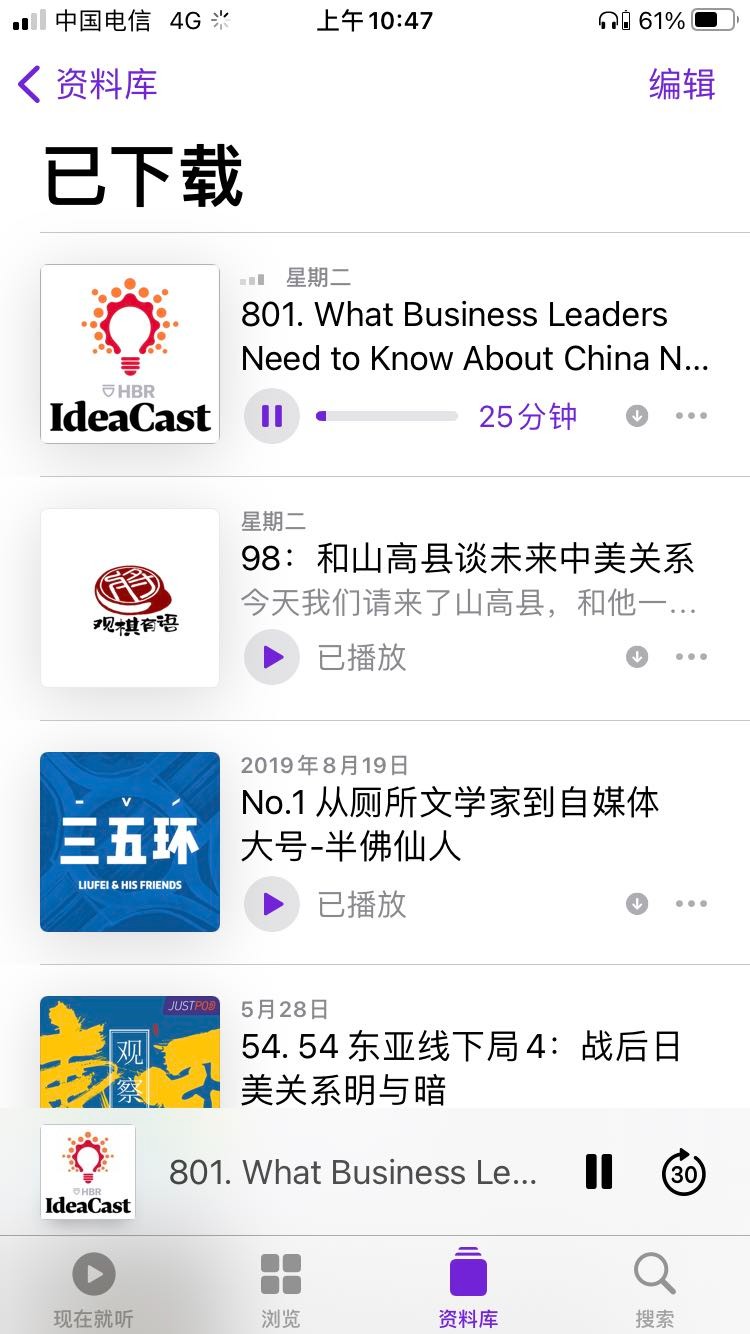Expand the mini player for episode 801
Image resolution: width=750 pixels, height=1334 pixels.
tap(352, 1172)
